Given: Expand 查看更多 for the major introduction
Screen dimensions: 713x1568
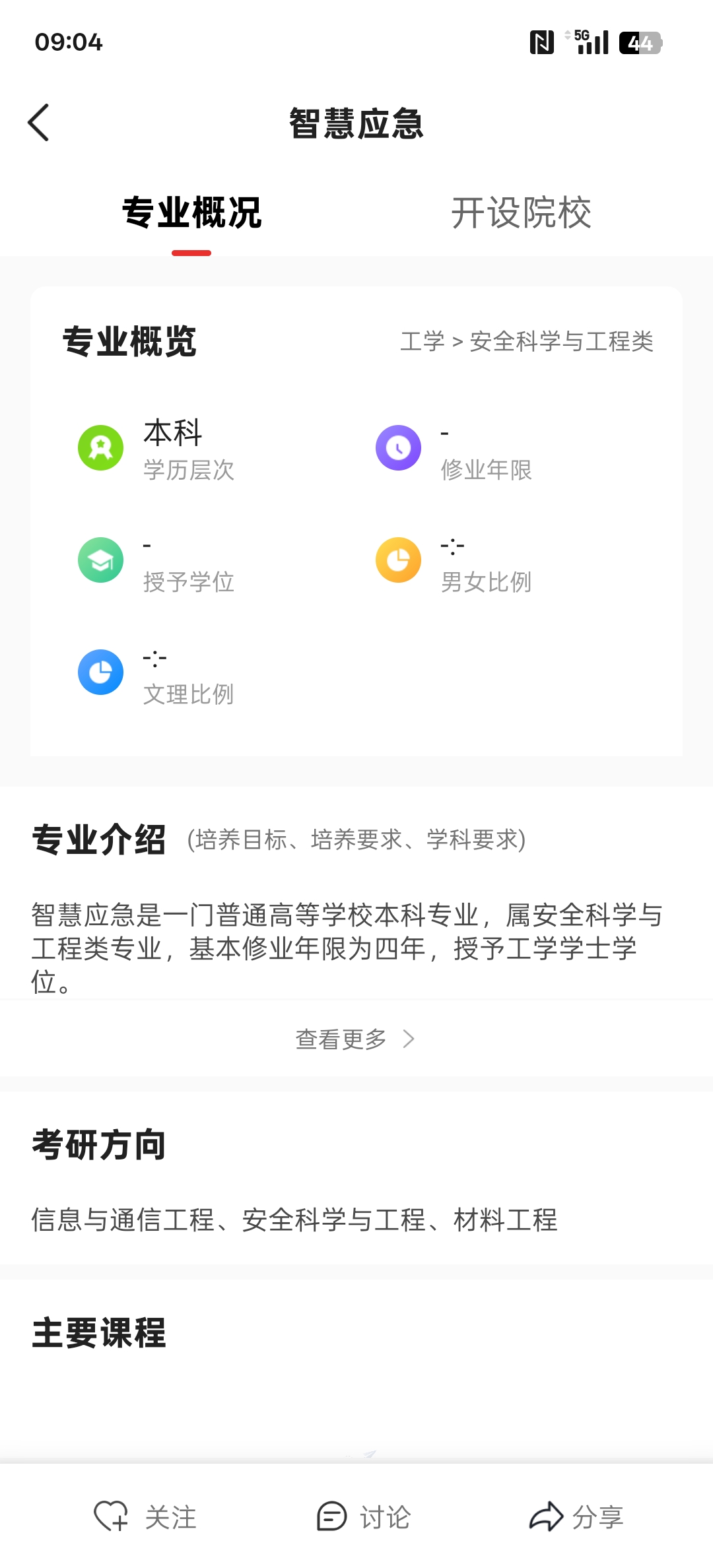Looking at the screenshot, I should (x=355, y=1039).
